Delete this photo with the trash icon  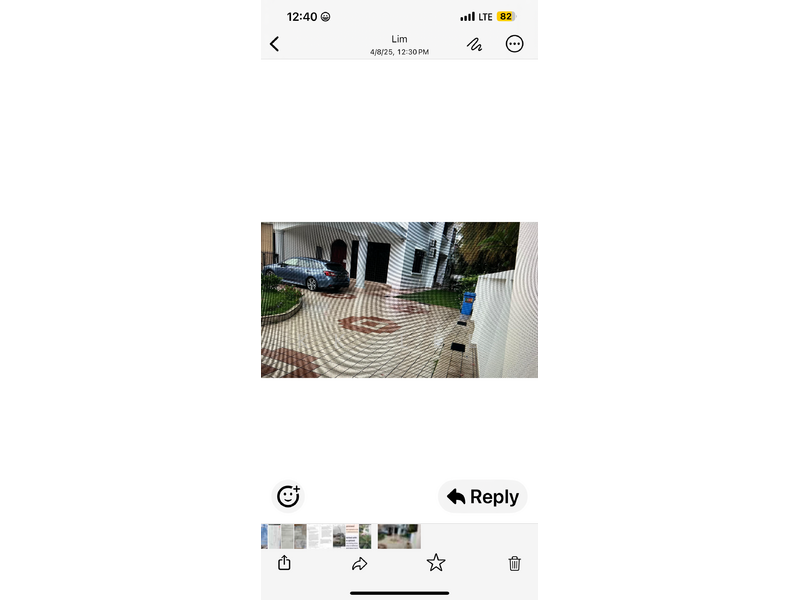pos(514,563)
